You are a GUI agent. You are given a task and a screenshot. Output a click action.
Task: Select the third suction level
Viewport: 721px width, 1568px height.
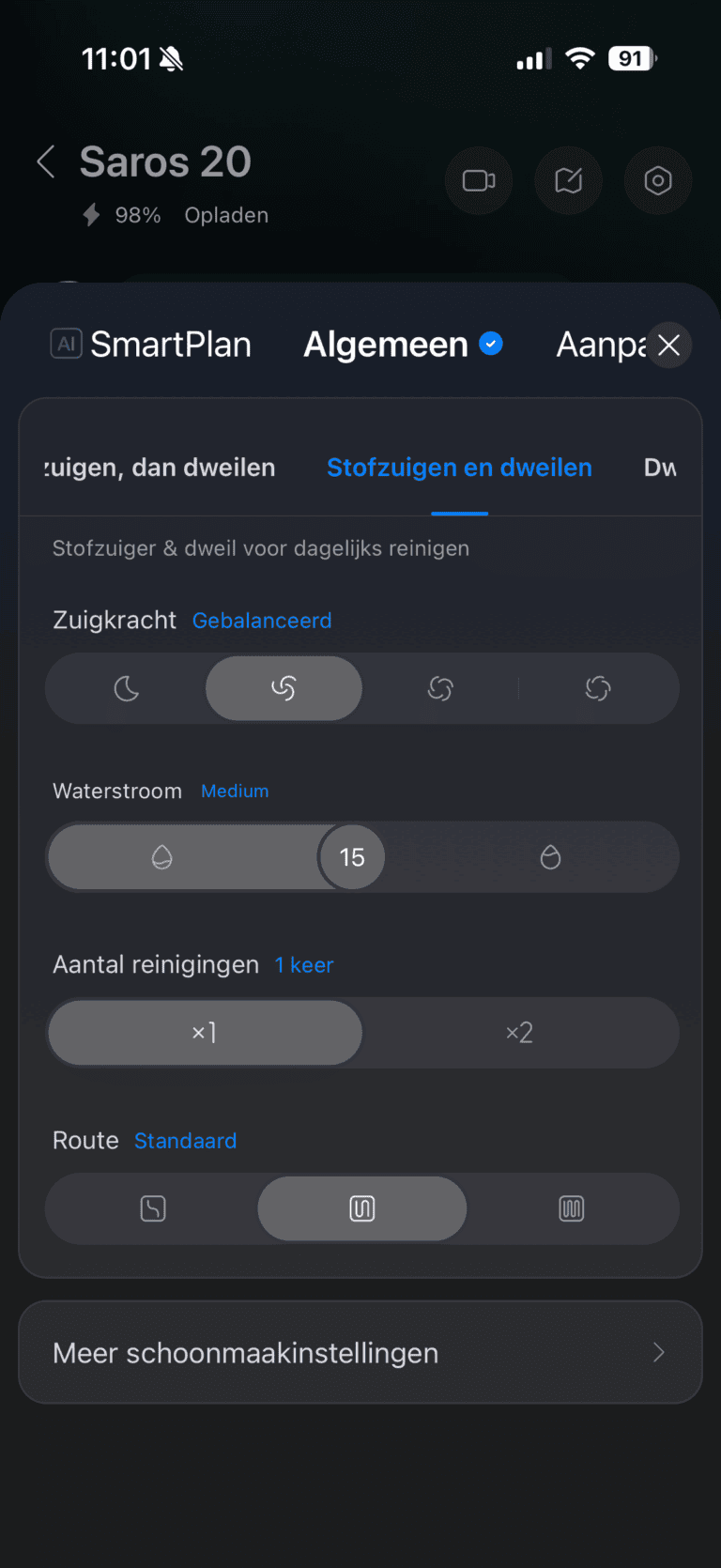point(440,689)
